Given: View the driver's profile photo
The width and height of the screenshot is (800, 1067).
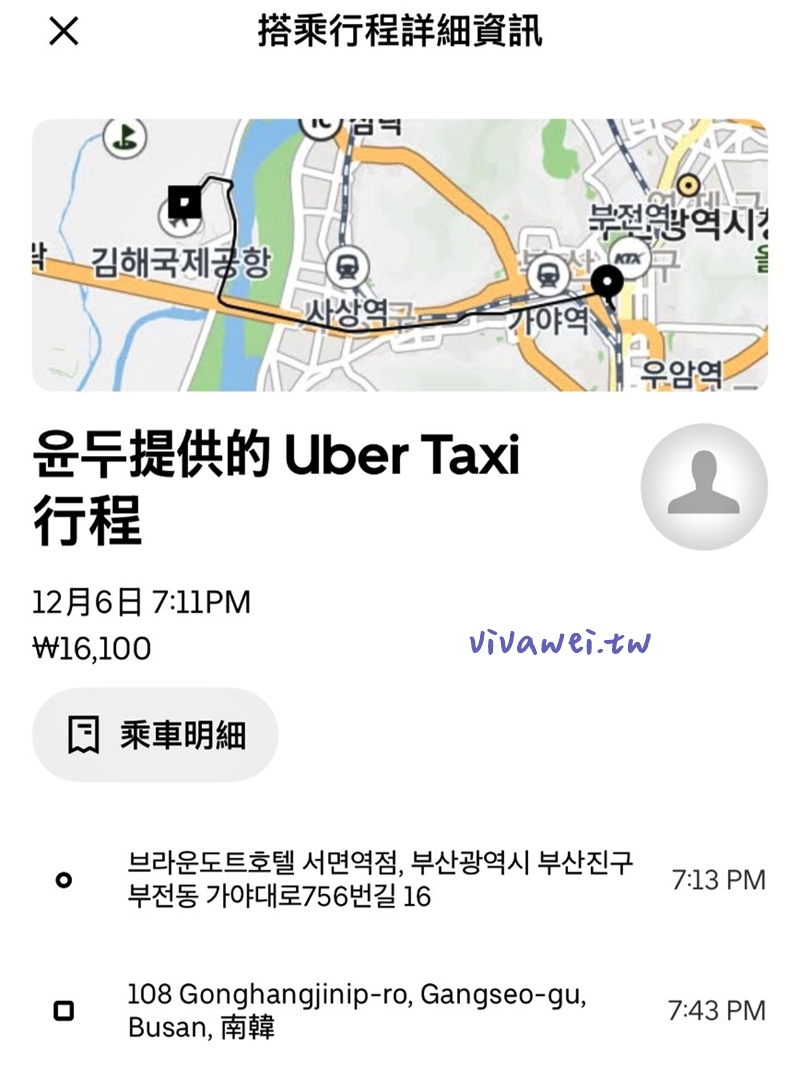Looking at the screenshot, I should coord(704,487).
